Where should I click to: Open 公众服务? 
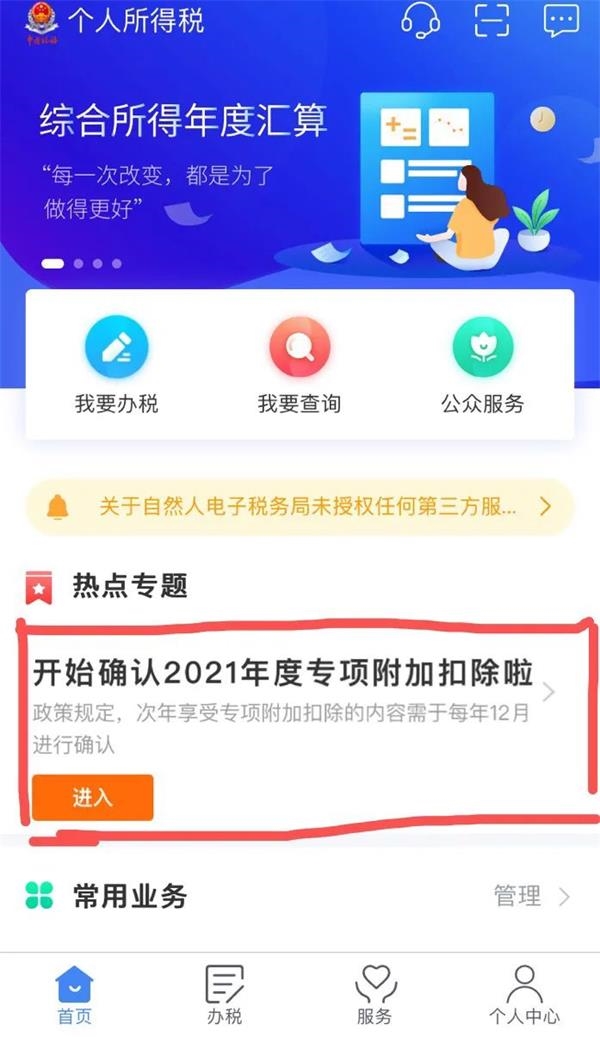click(x=482, y=365)
